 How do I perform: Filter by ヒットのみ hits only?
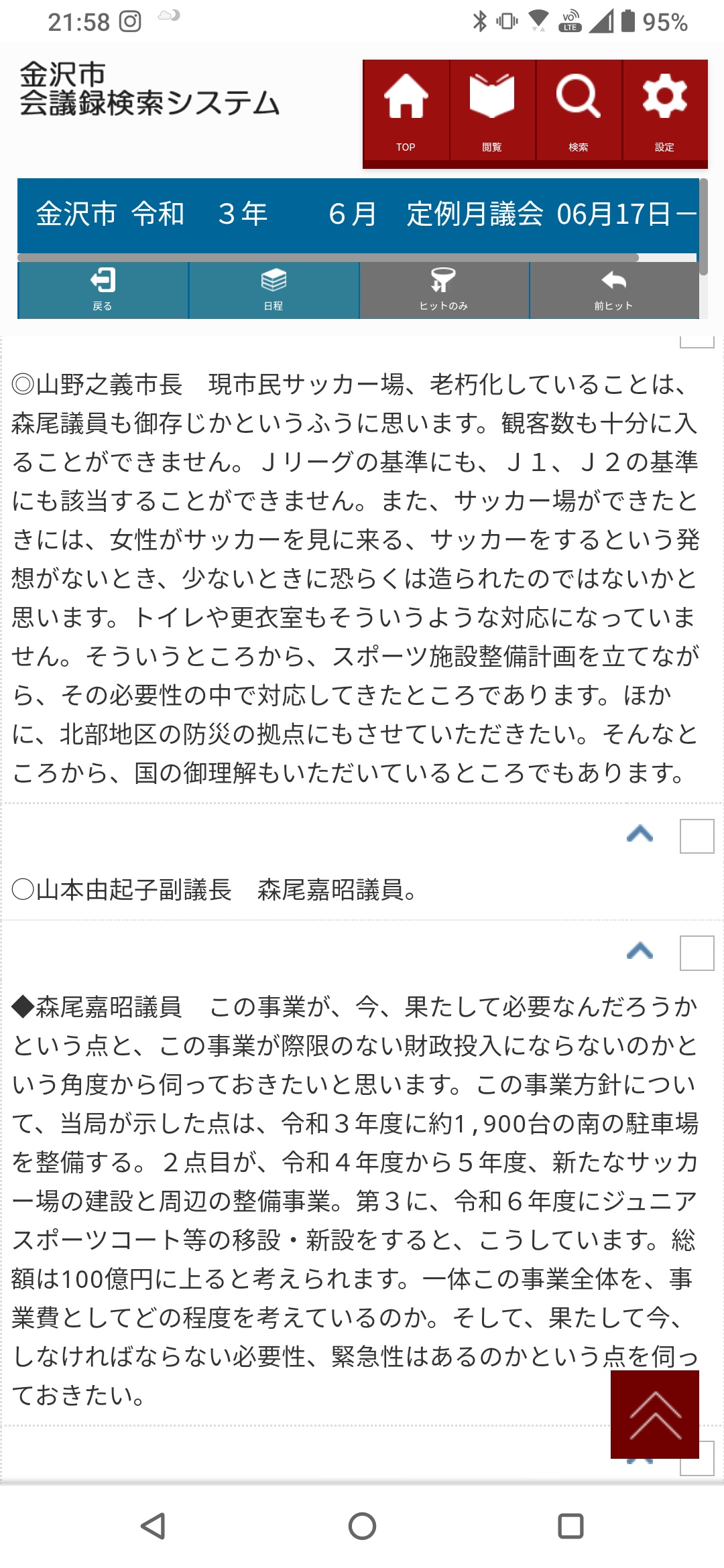(444, 289)
